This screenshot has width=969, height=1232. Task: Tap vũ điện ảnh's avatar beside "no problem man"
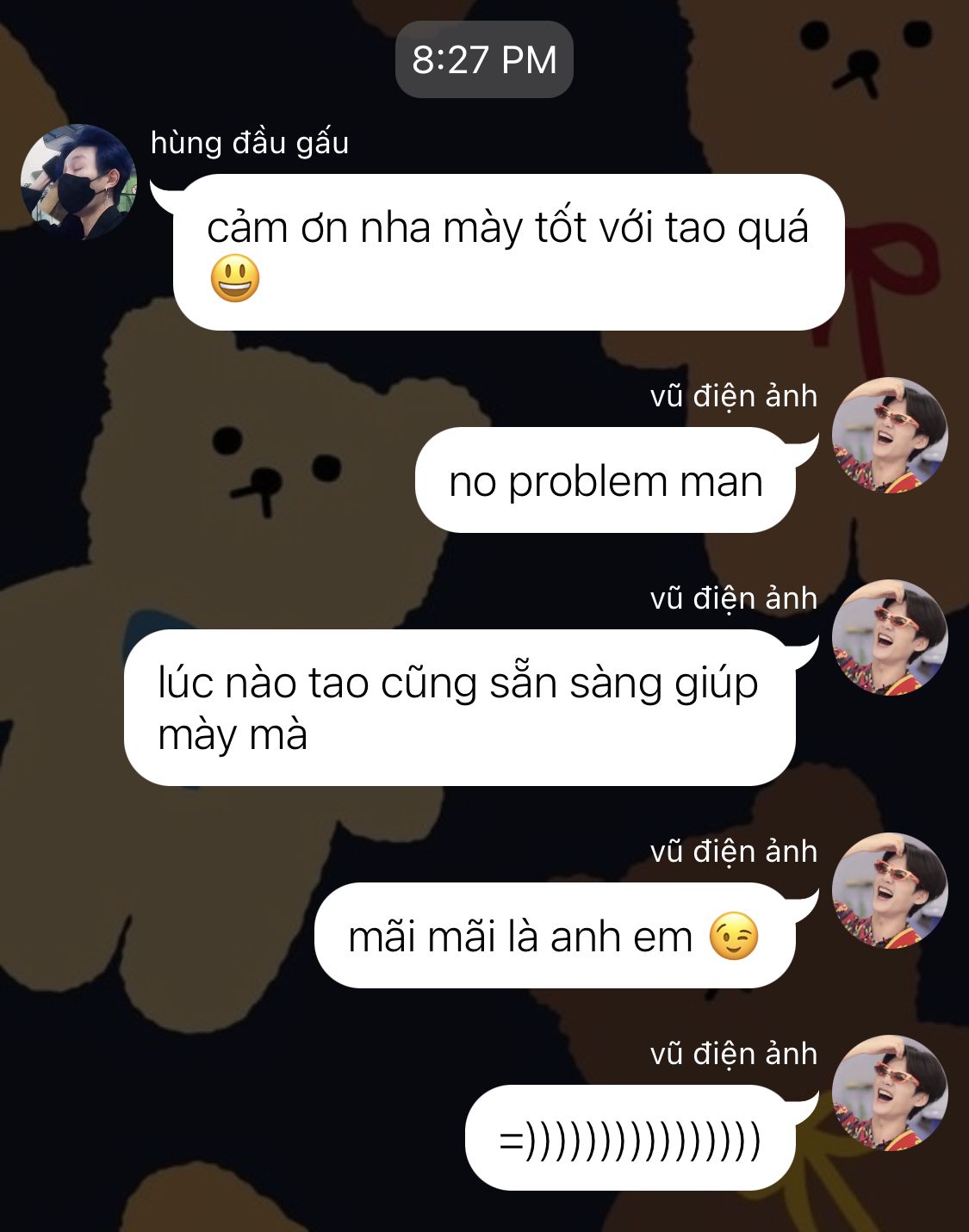tap(890, 435)
